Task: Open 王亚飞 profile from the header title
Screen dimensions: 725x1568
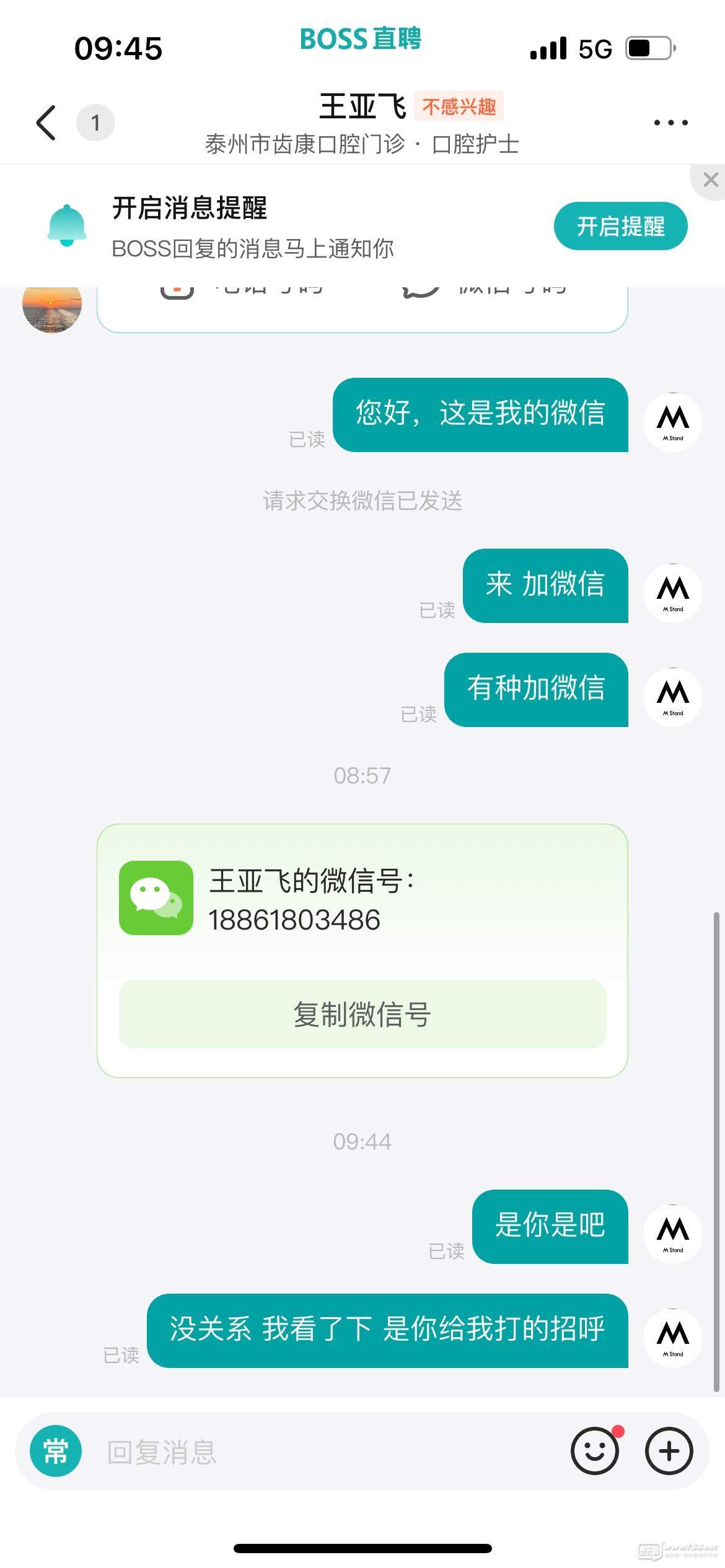Action: point(362,107)
